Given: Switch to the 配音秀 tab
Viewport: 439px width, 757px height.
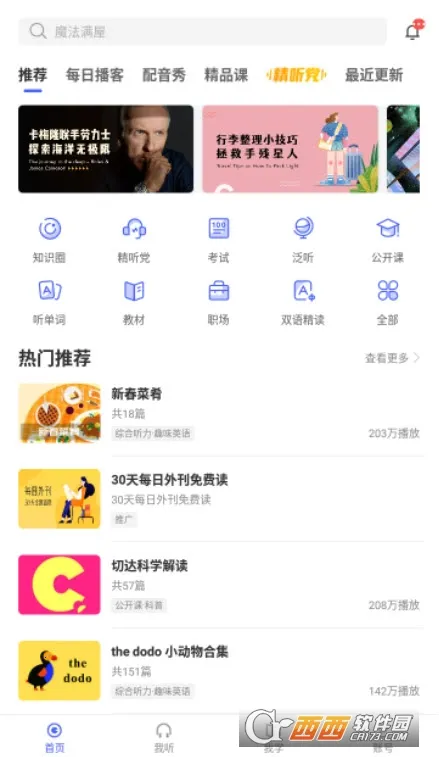Looking at the screenshot, I should pos(164,75).
